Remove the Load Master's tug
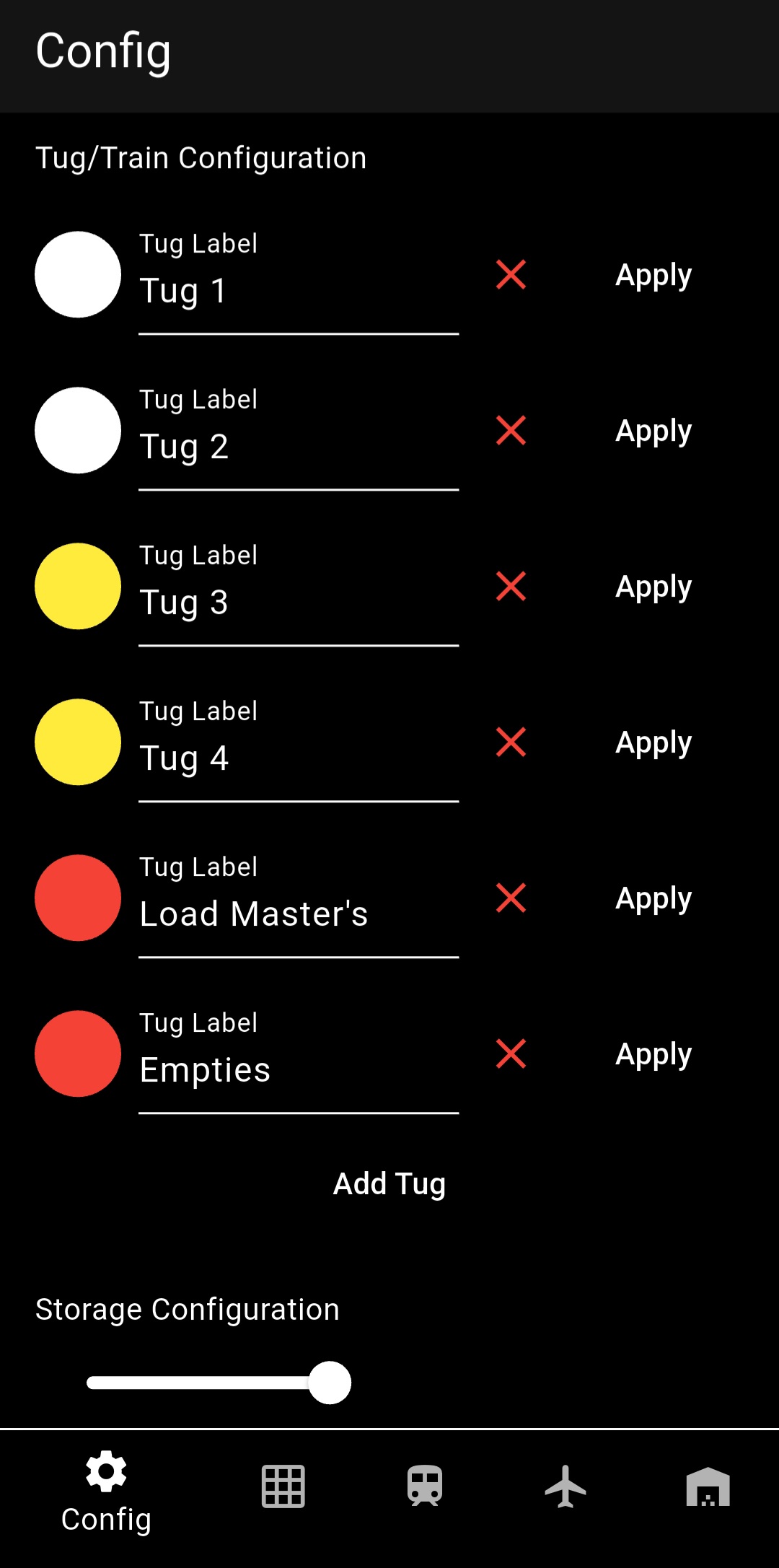Screen dimensions: 779x1568 point(511,898)
